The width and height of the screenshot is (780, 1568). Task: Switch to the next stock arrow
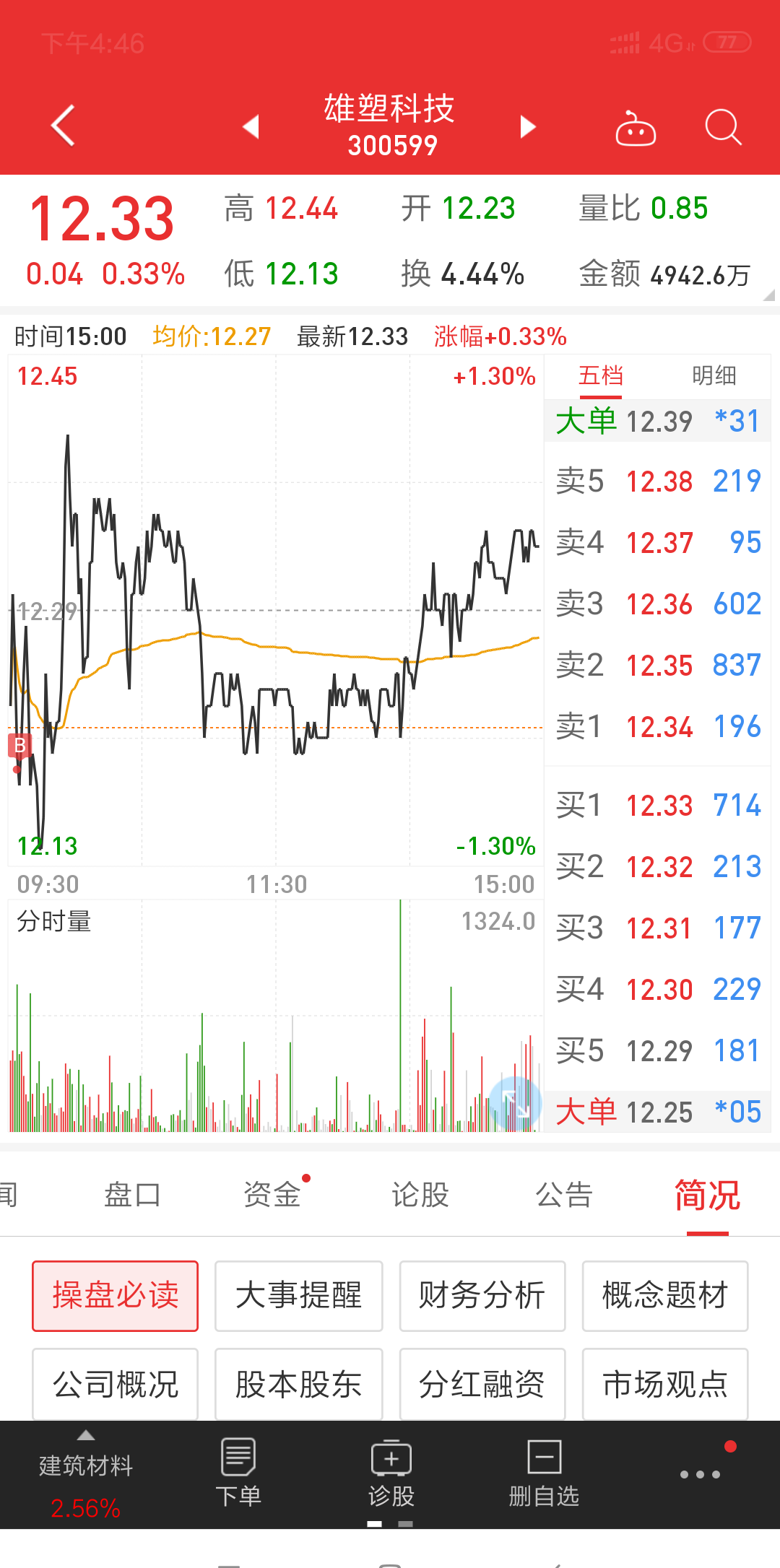(528, 126)
